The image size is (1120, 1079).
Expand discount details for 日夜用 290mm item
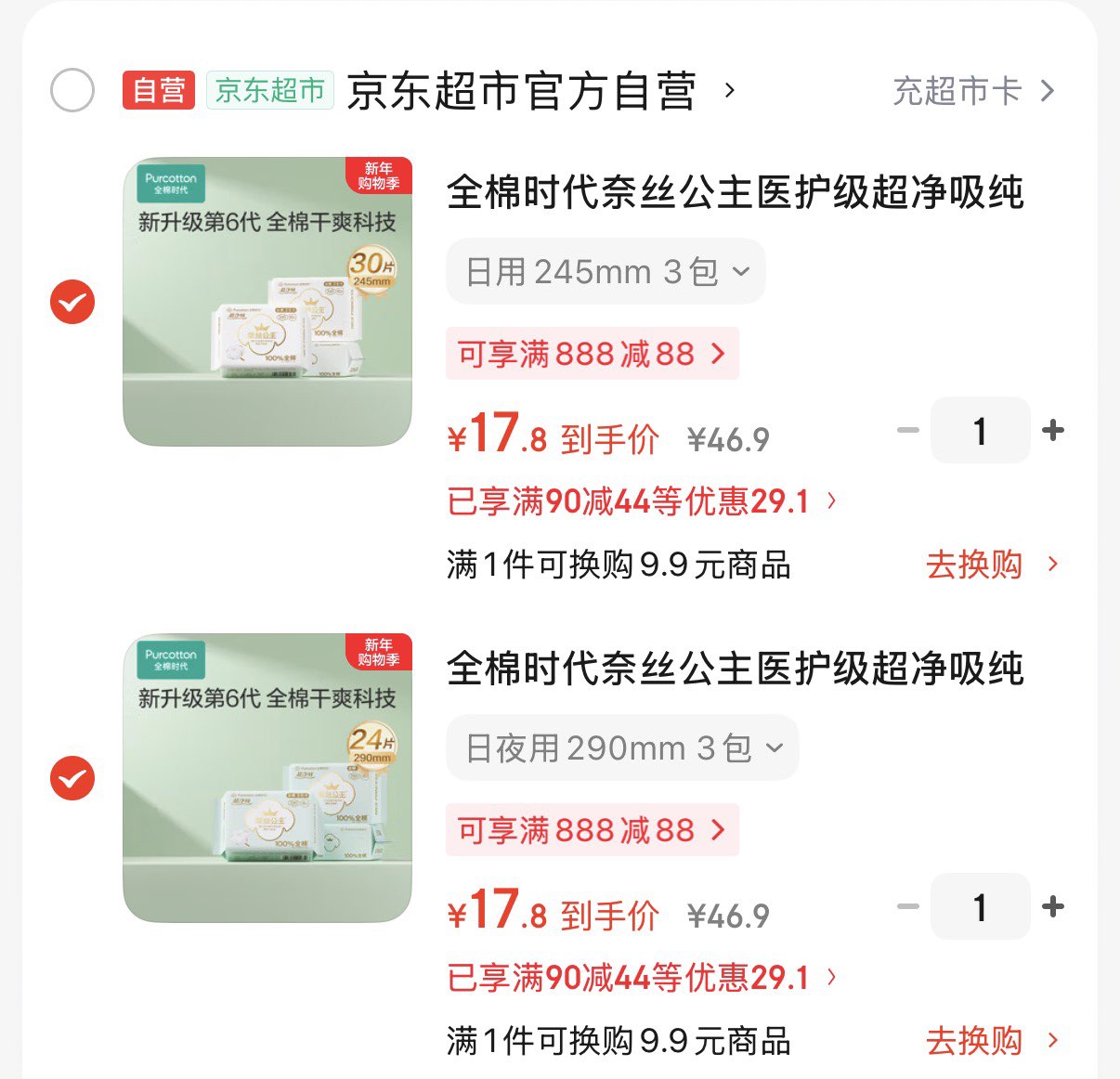tap(641, 979)
